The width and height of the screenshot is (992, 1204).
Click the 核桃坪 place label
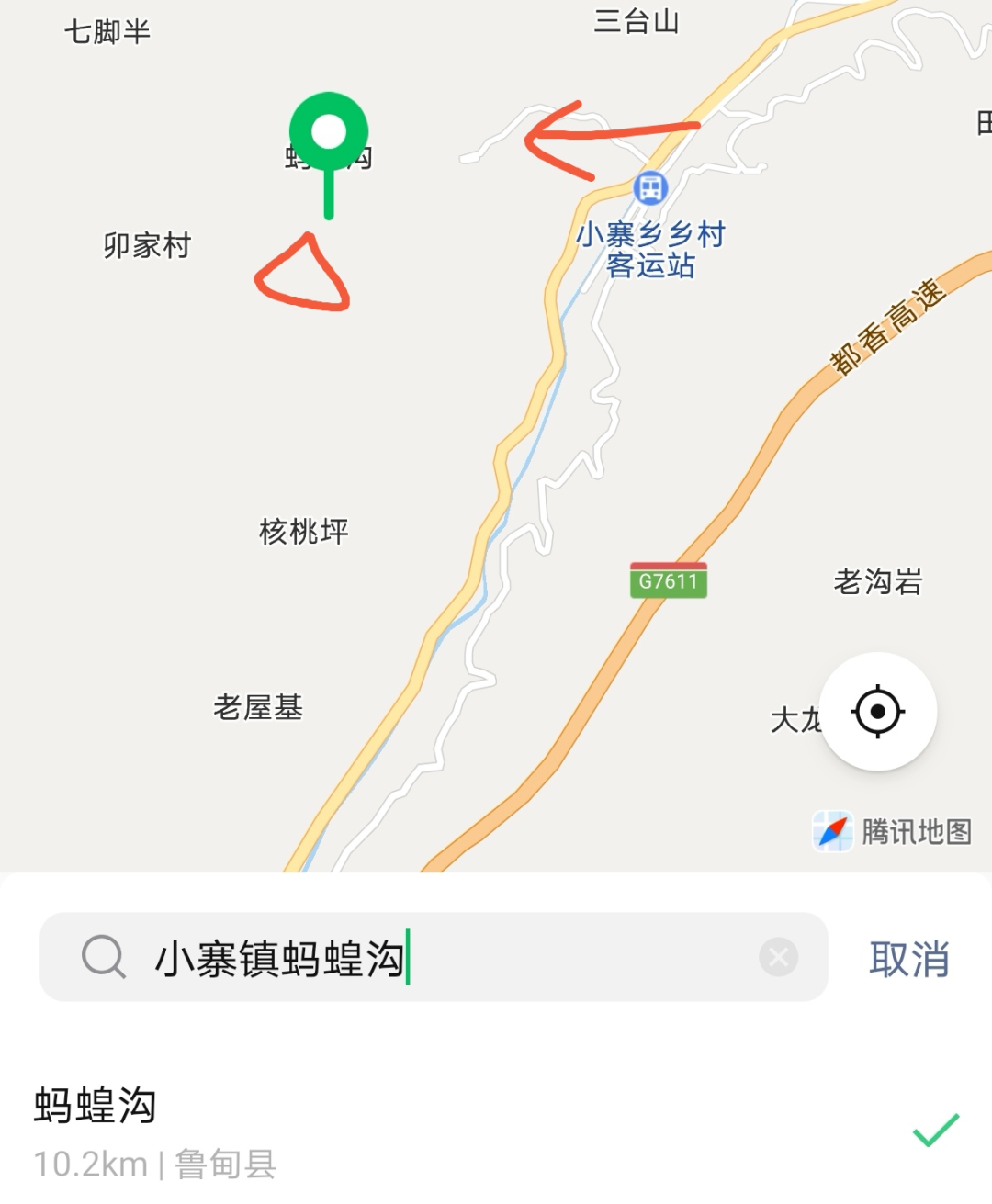pyautogui.click(x=302, y=532)
